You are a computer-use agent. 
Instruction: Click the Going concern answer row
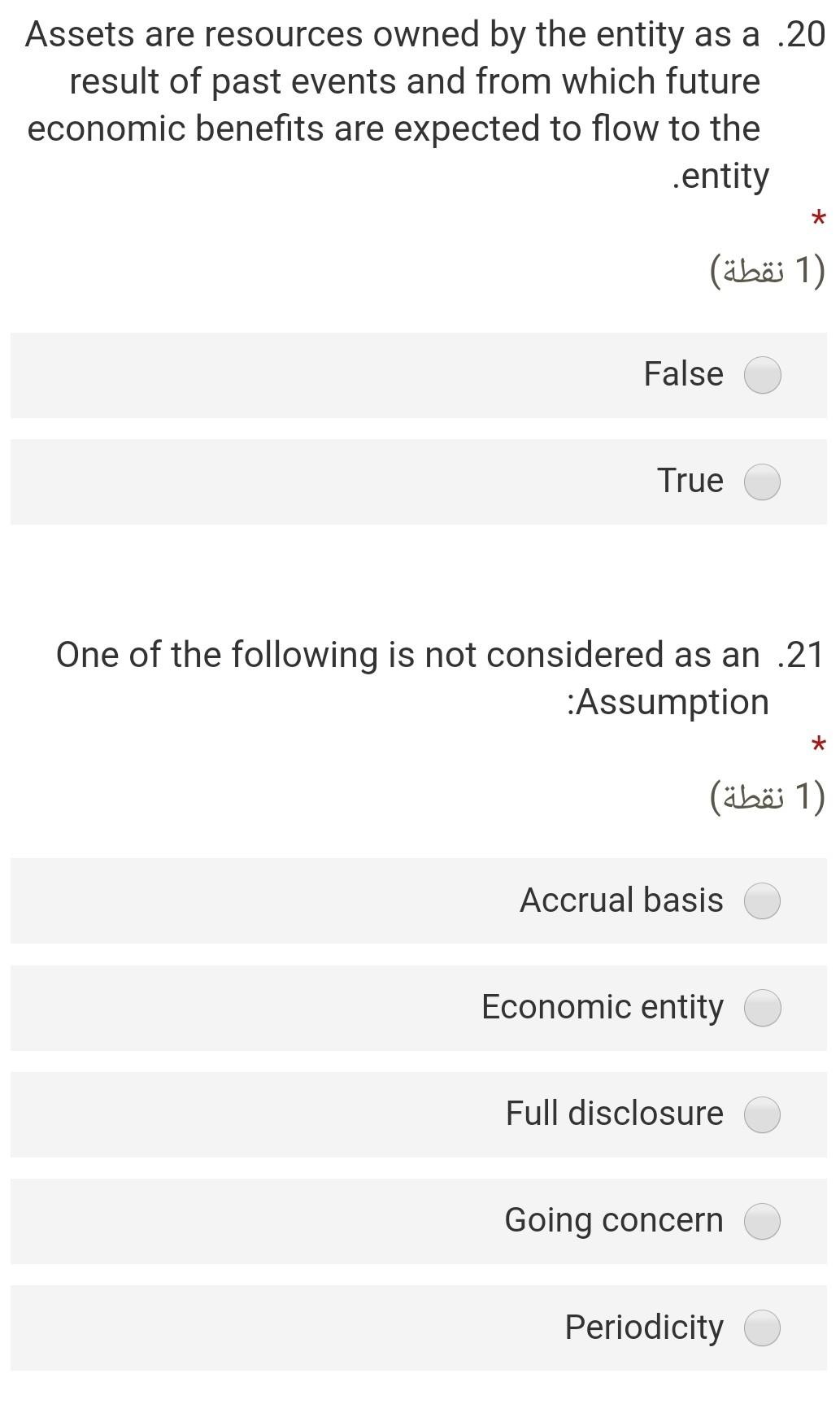420,1222
